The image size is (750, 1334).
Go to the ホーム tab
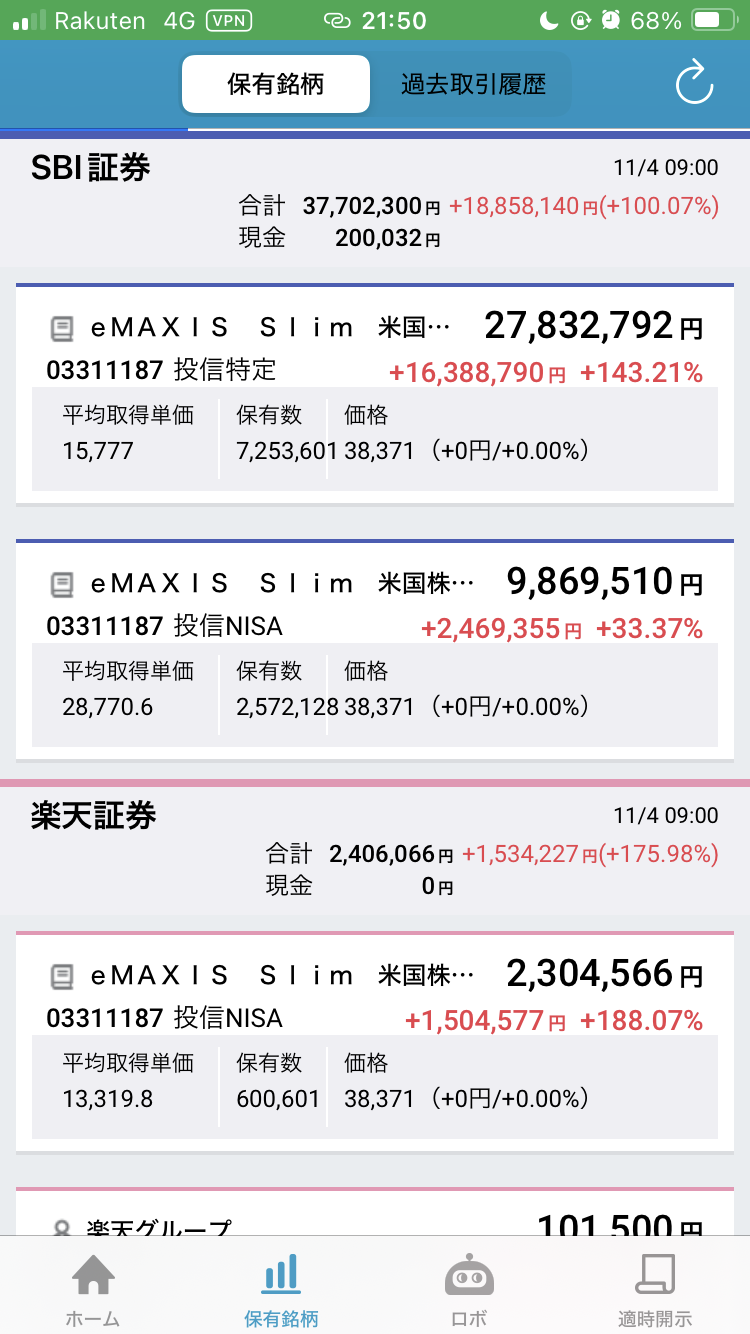click(x=93, y=1290)
